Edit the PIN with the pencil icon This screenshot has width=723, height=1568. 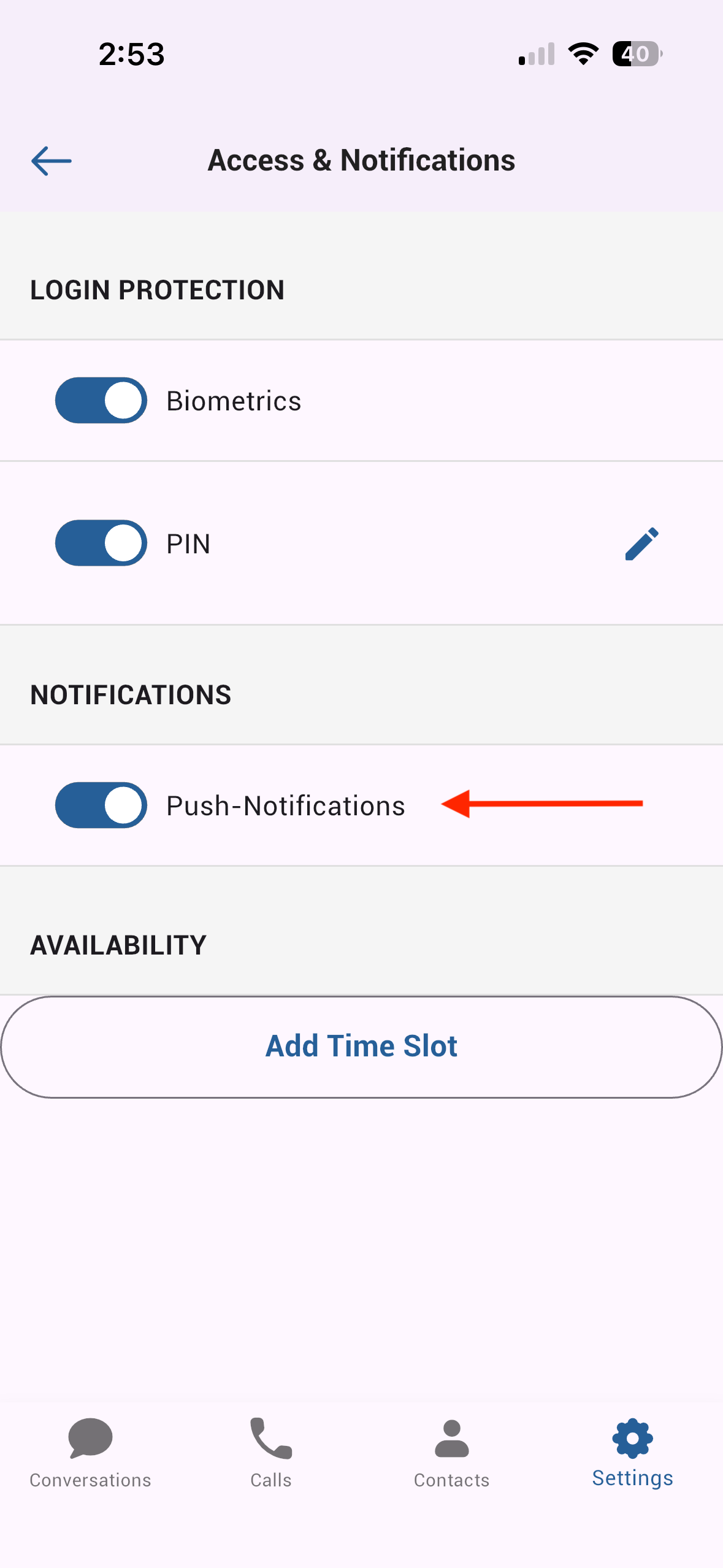(x=641, y=544)
